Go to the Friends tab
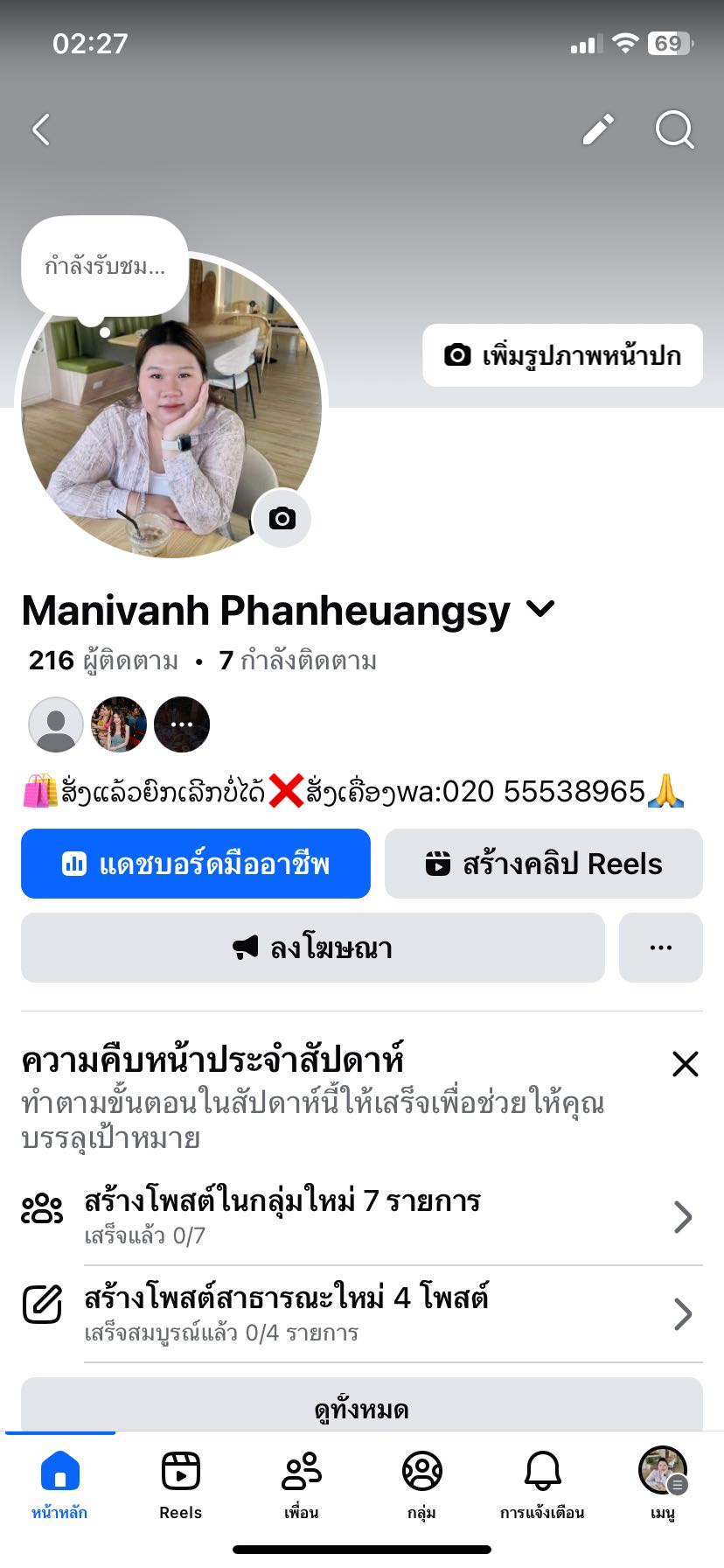Screen dimensions: 724x1568 301,1482
